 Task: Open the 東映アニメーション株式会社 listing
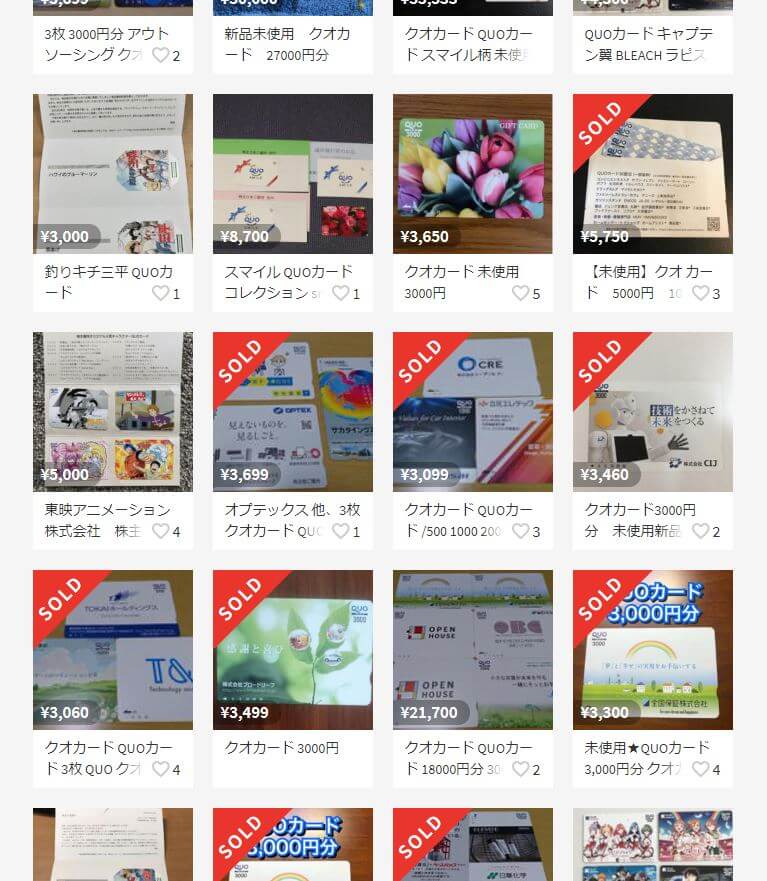pyautogui.click(x=112, y=412)
